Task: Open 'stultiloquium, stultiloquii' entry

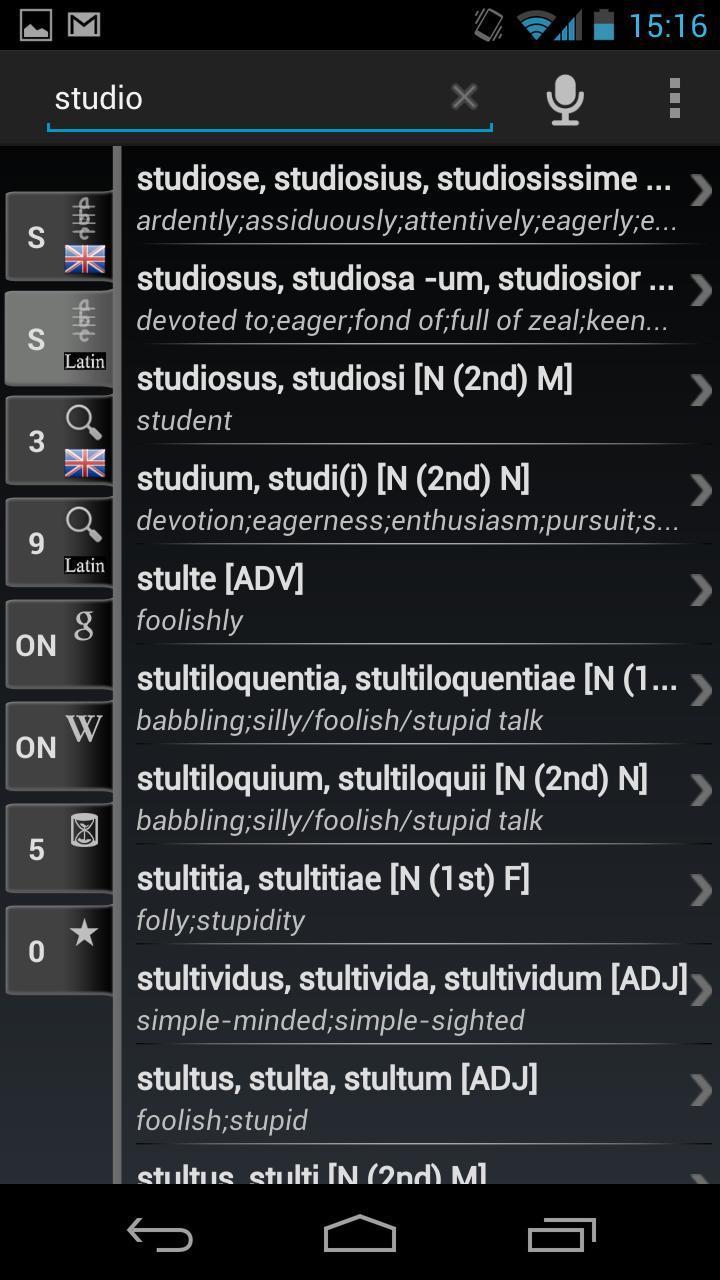Action: 410,796
